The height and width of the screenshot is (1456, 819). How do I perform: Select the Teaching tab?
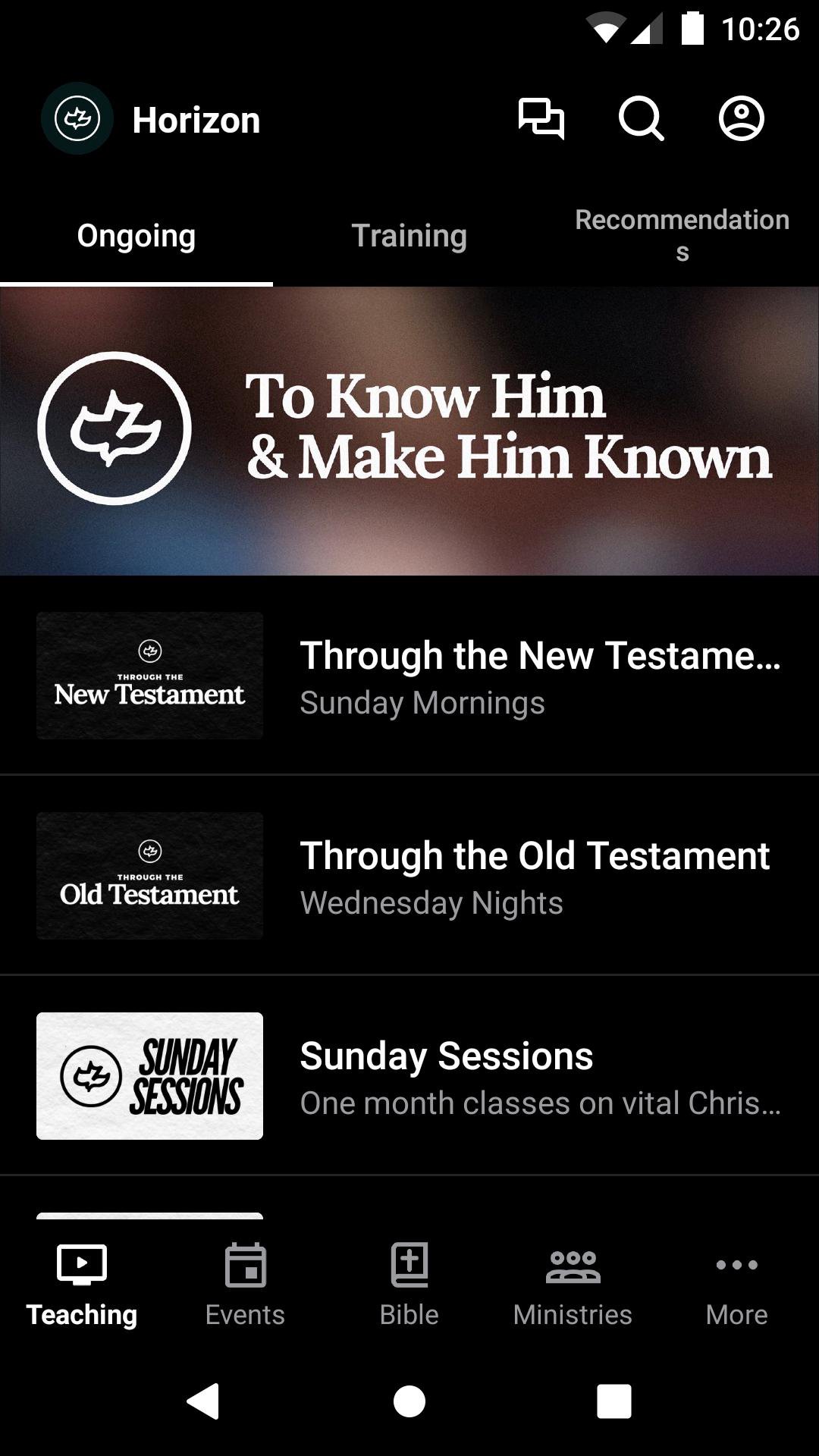pos(82,1284)
